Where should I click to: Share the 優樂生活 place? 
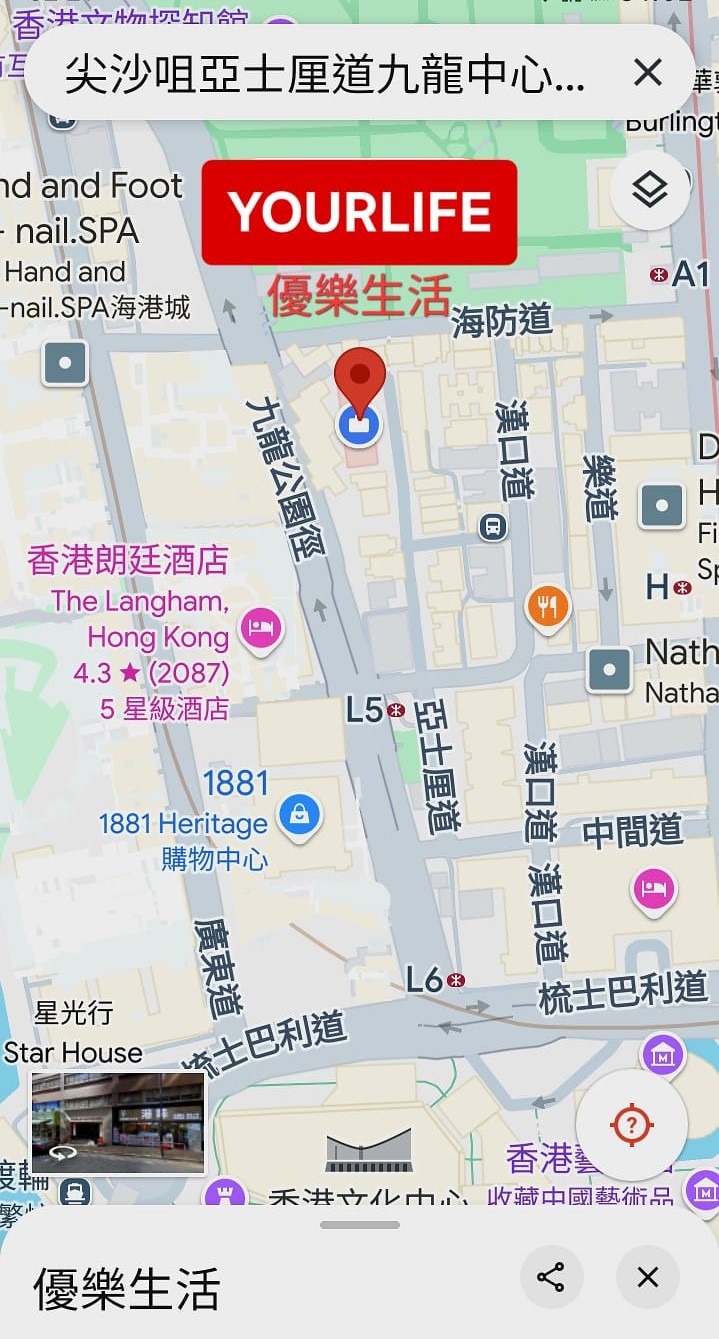tap(551, 1277)
